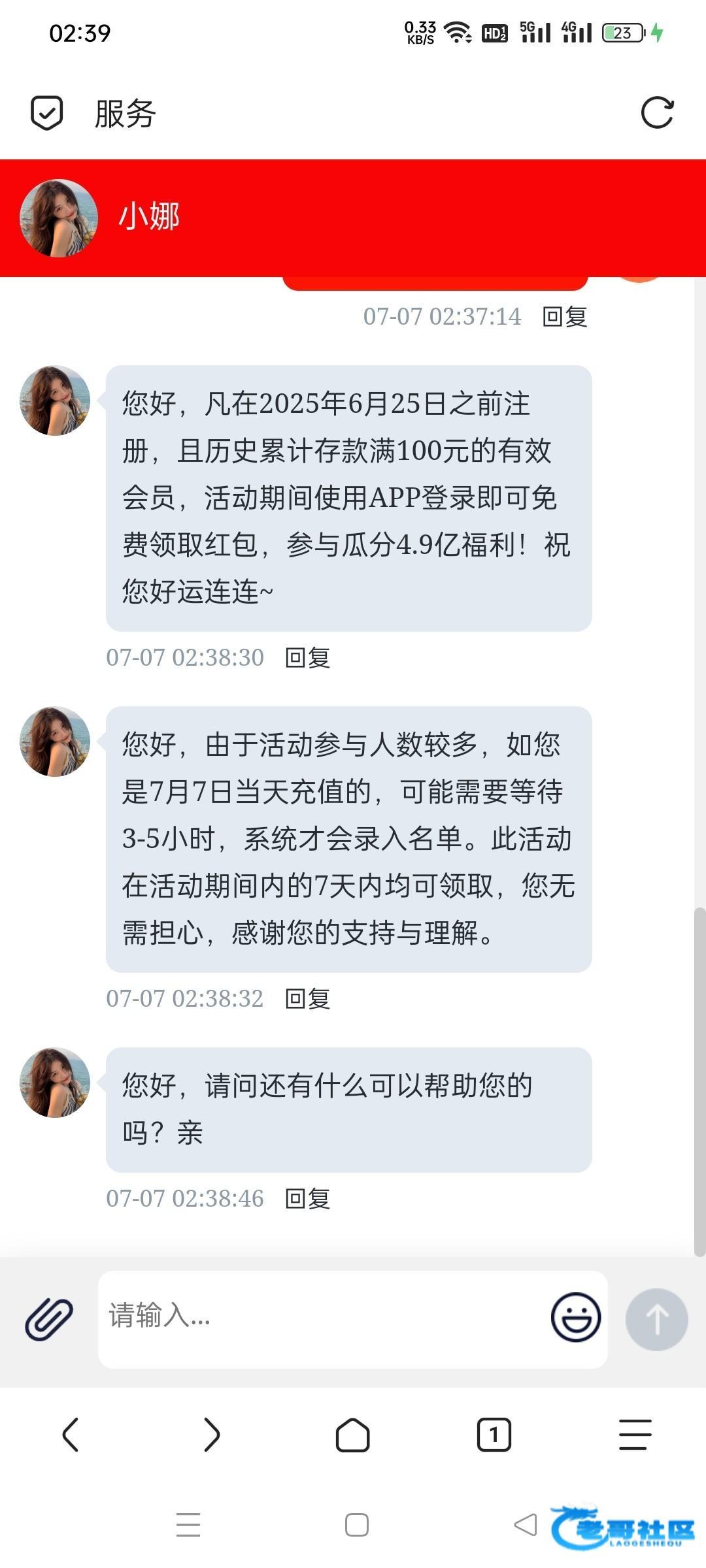Tap 回复 under the 02:37:14 message

565,317
